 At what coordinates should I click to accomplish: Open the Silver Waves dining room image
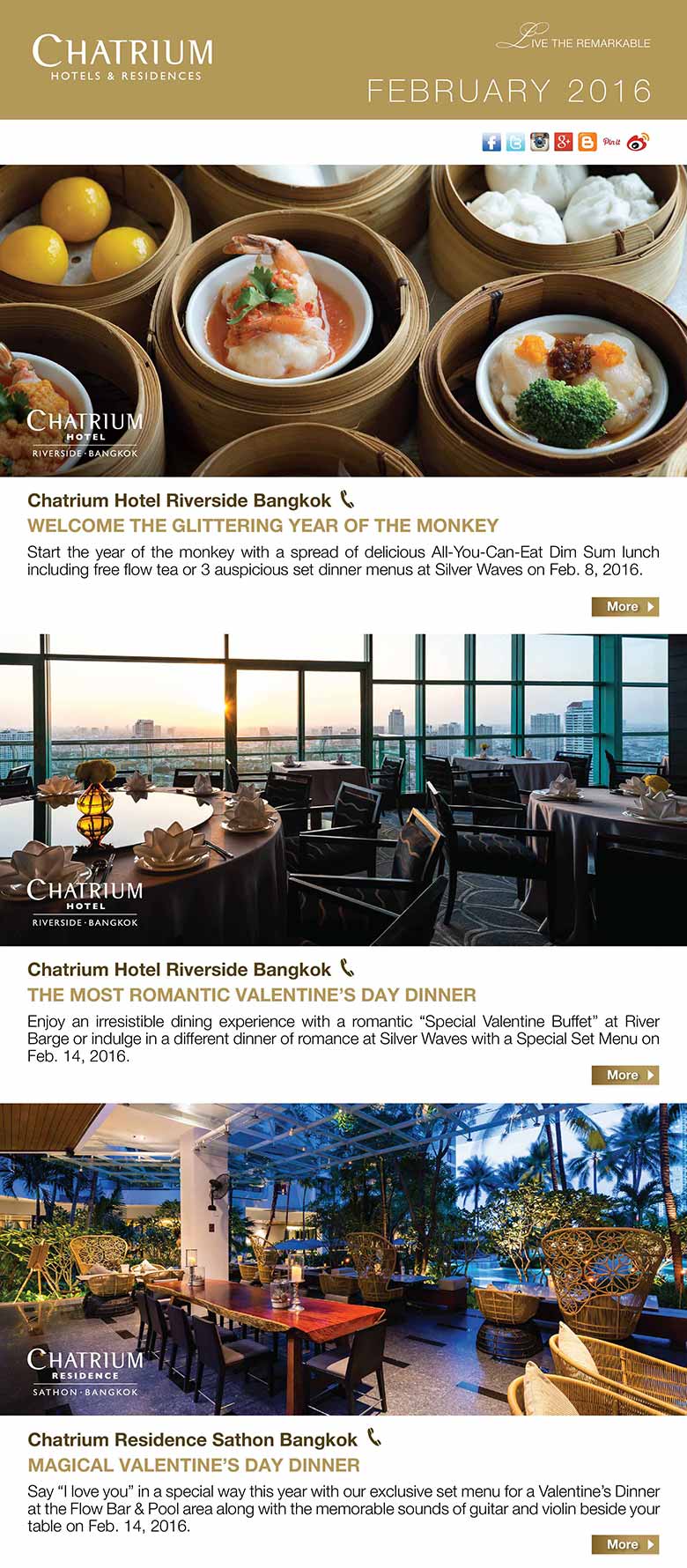click(343, 789)
